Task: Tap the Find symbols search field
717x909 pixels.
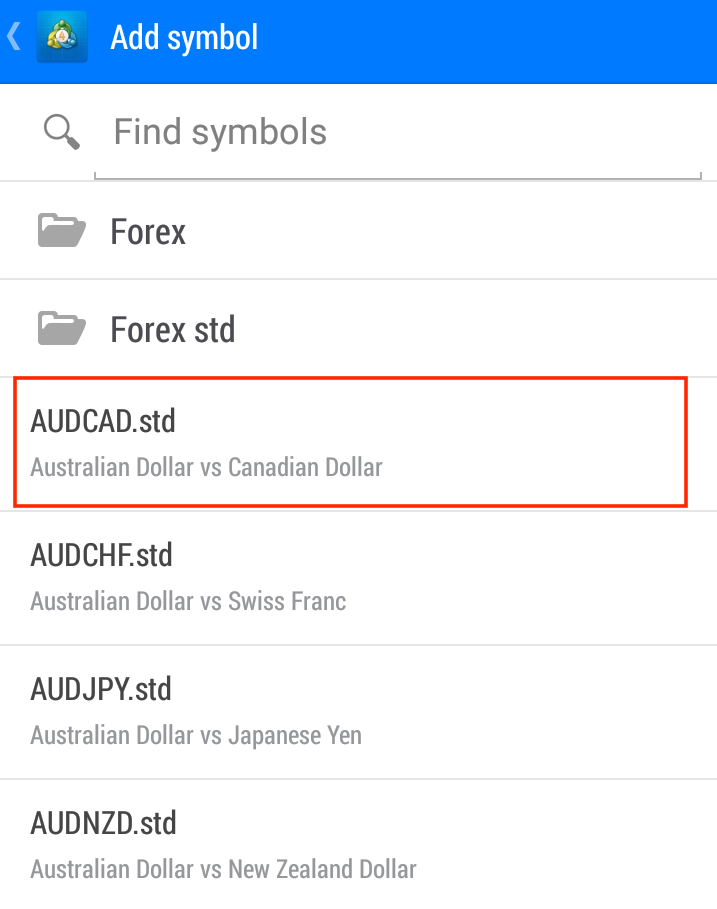Action: point(398,132)
